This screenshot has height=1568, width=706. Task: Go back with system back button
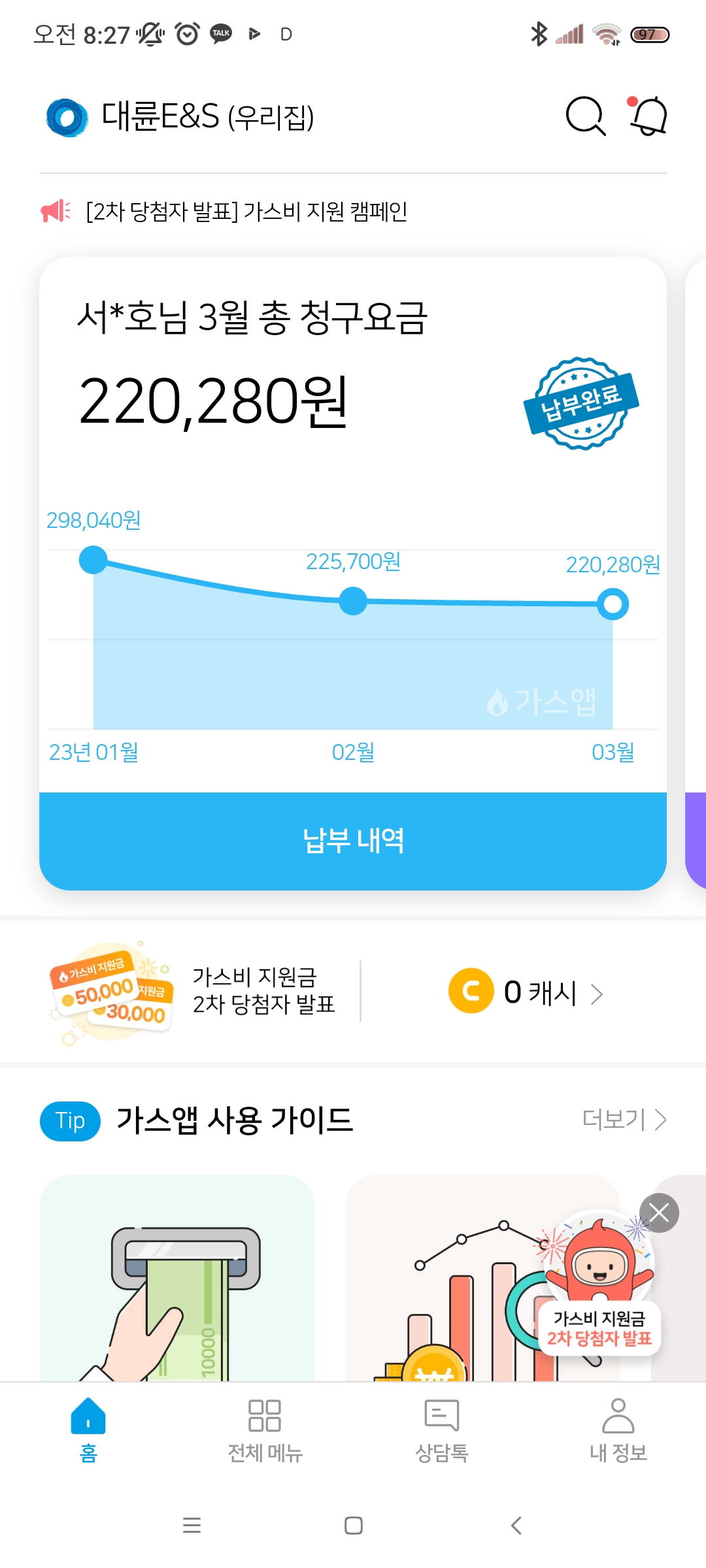coord(516,1526)
